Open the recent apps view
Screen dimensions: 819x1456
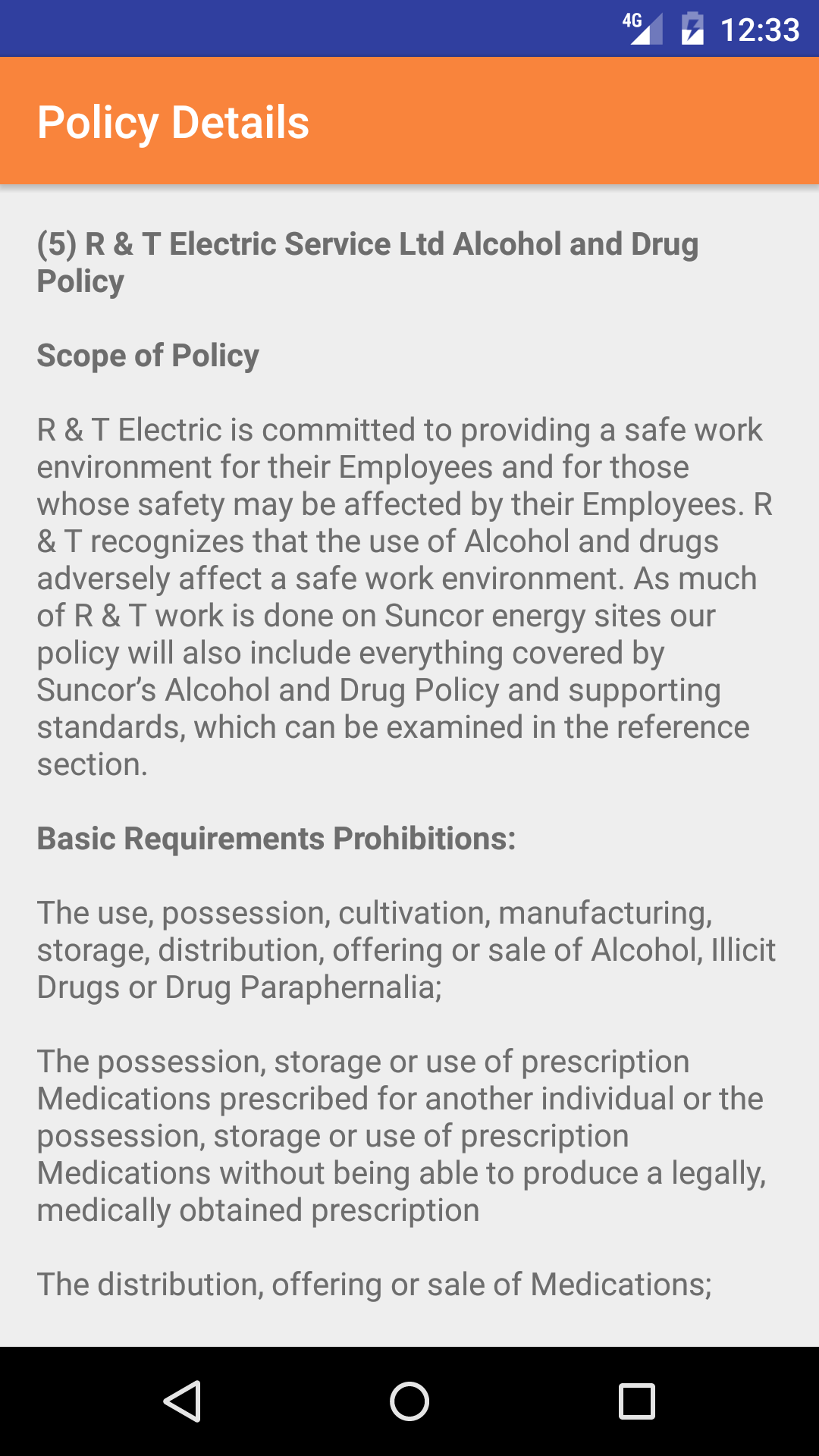pos(636,1401)
